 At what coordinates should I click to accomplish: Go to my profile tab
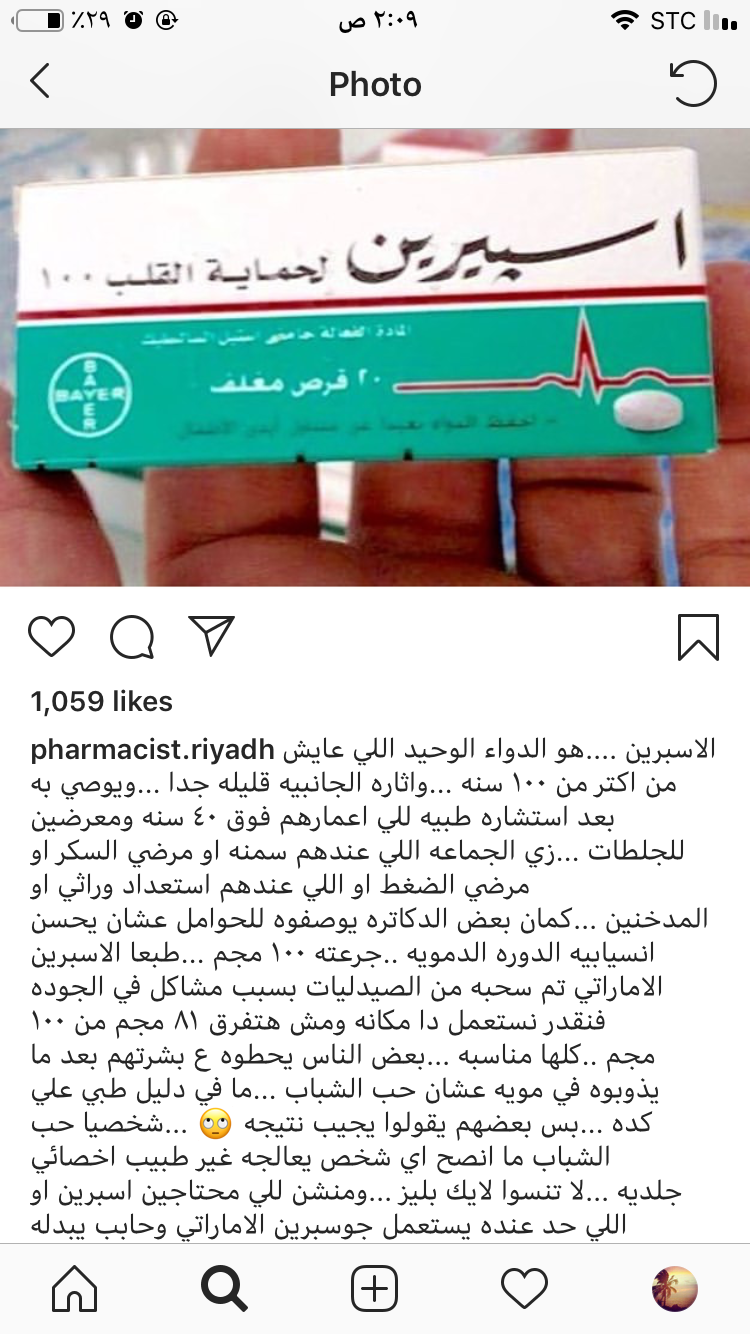pyautogui.click(x=674, y=1290)
